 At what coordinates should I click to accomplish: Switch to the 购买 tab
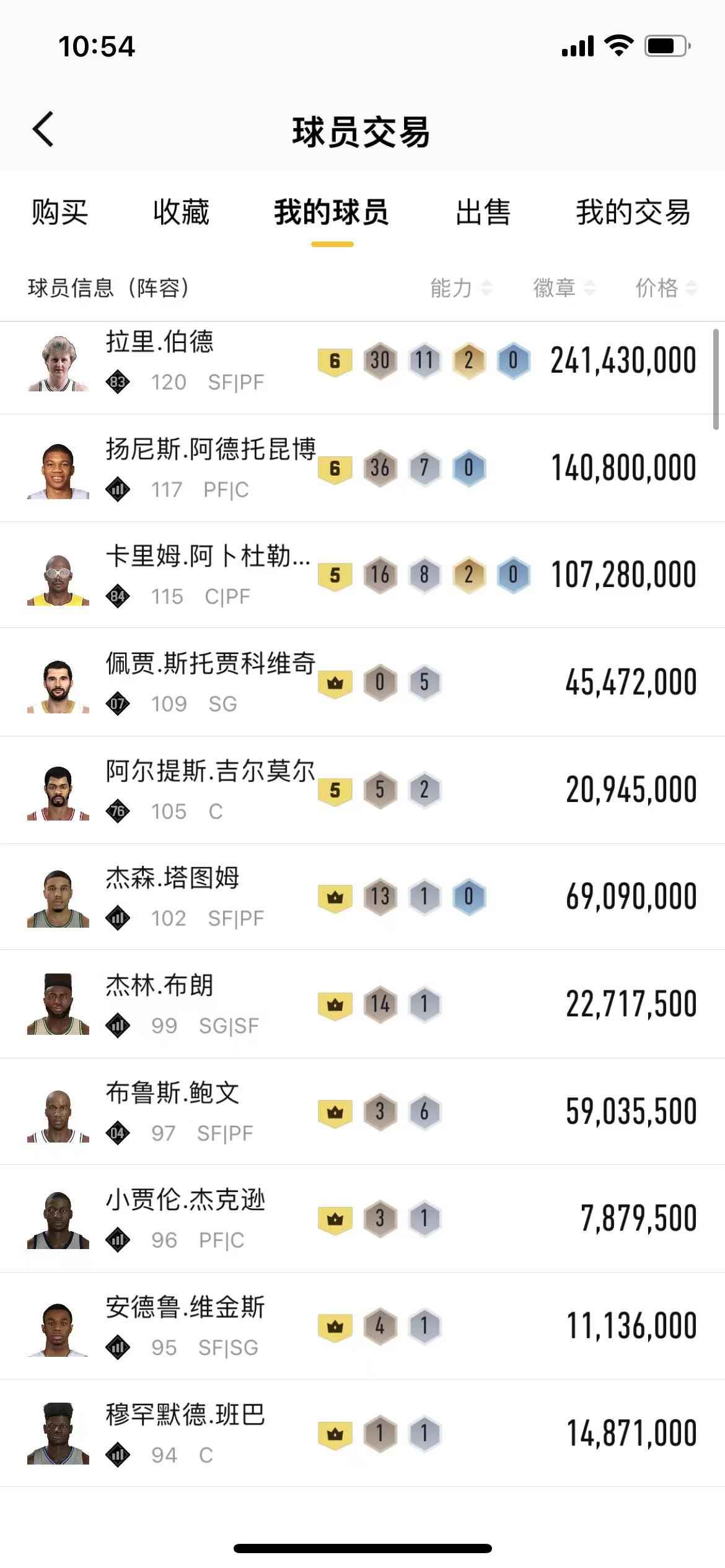[x=59, y=212]
